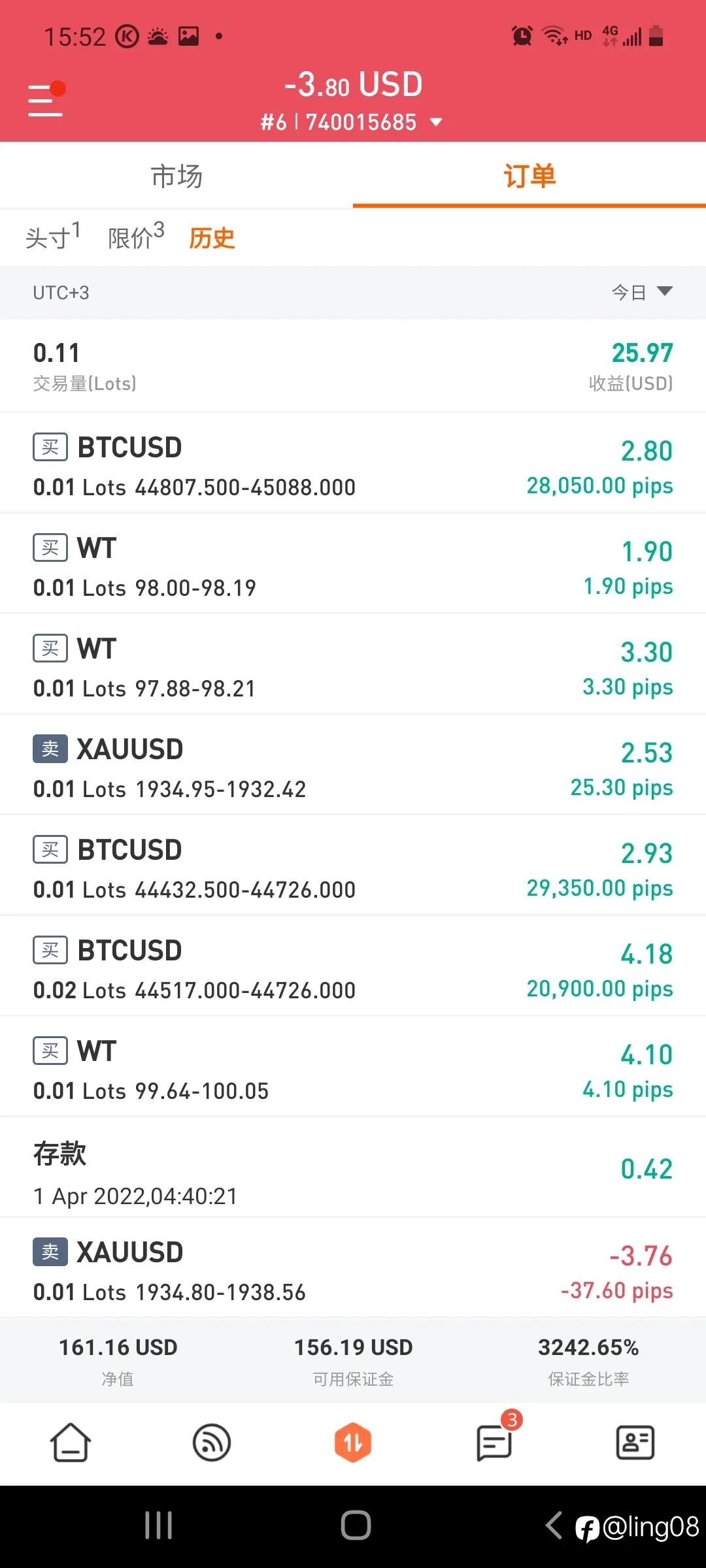Screen dimensions: 706x1568
Task: Open the 限价 sub-tab
Action: 136,237
